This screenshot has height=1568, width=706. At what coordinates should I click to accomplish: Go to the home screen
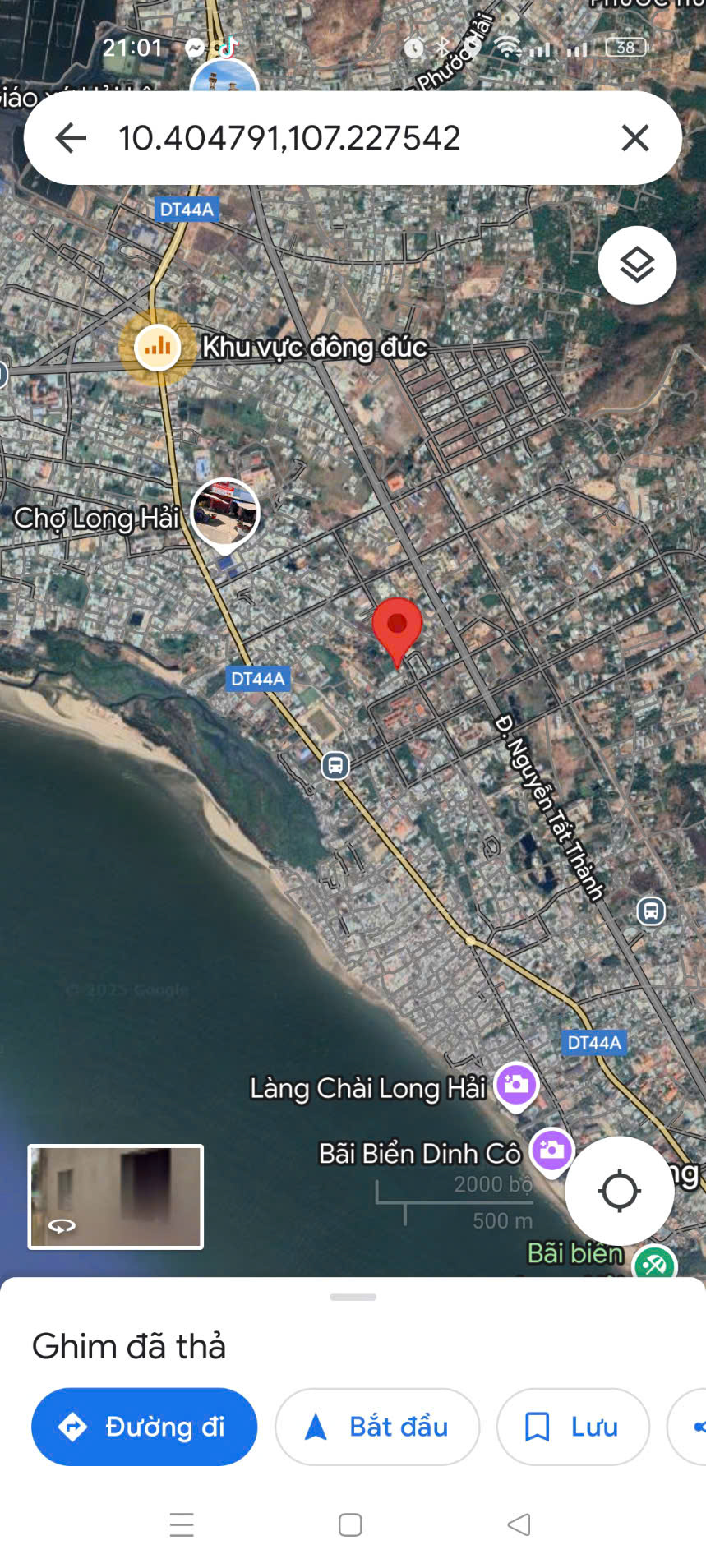(x=350, y=1524)
